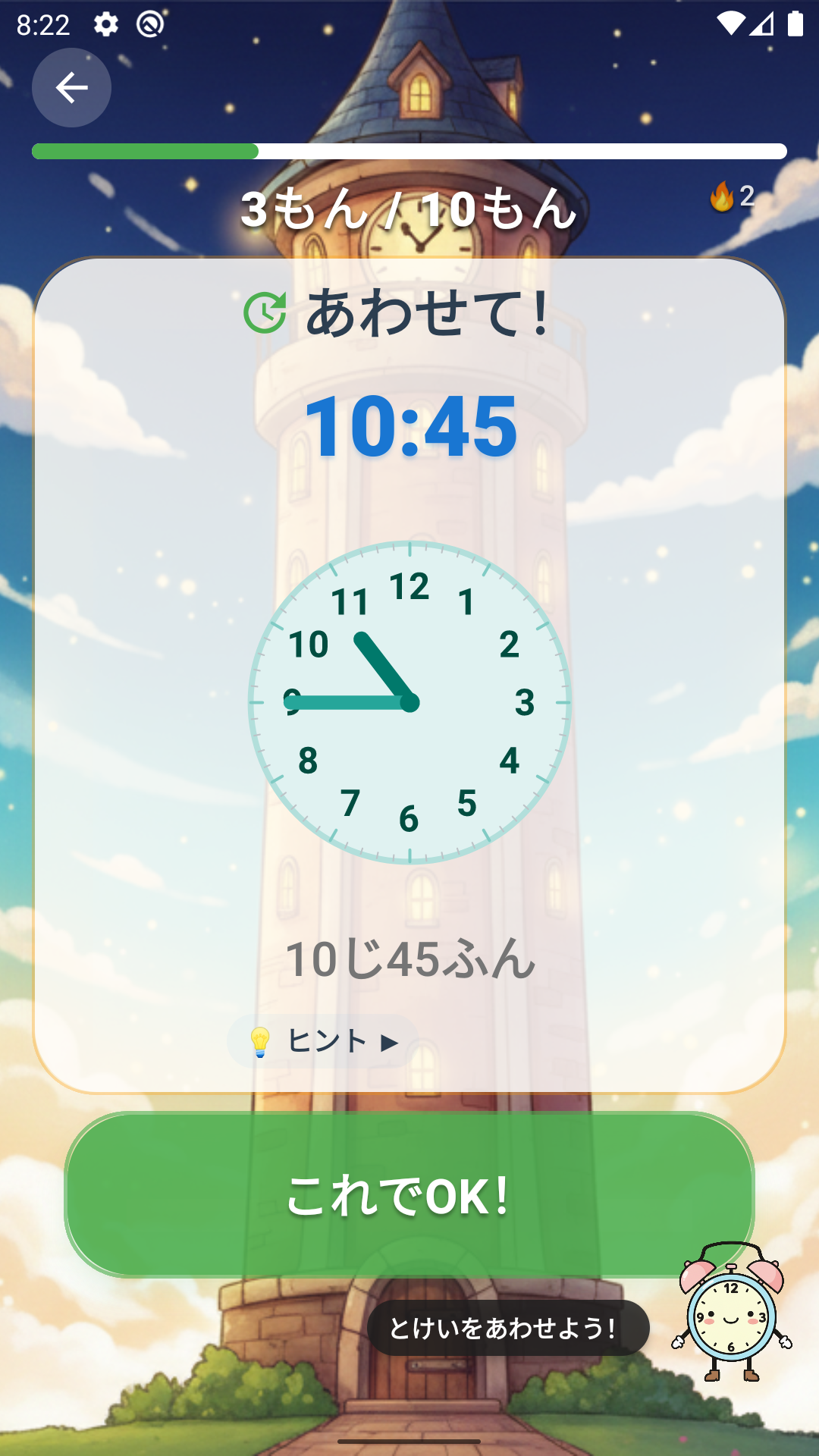Tap the settings gear in the status bar
This screenshot has width=819, height=1456.
(105, 23)
